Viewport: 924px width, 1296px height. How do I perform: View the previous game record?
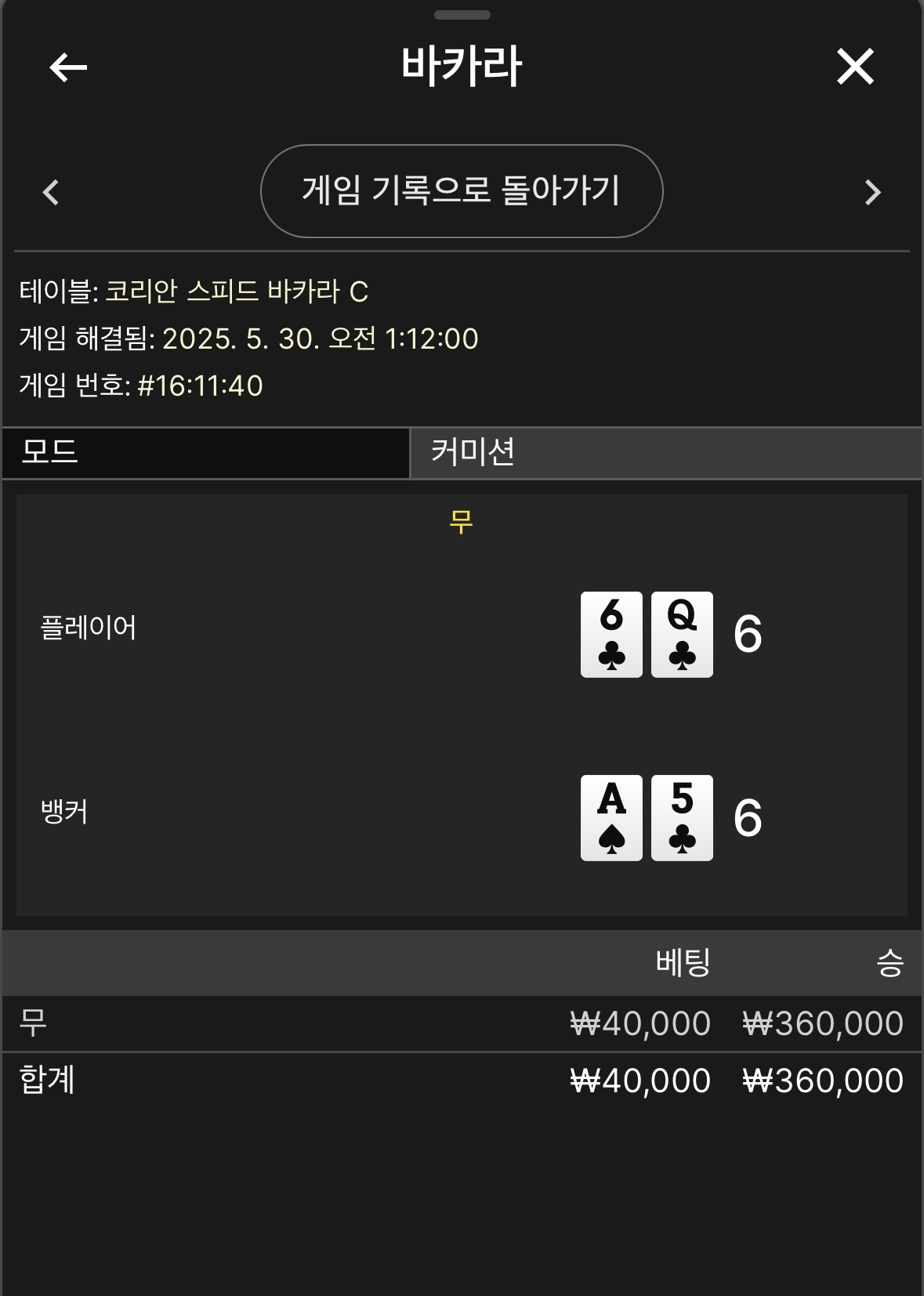pyautogui.click(x=51, y=192)
